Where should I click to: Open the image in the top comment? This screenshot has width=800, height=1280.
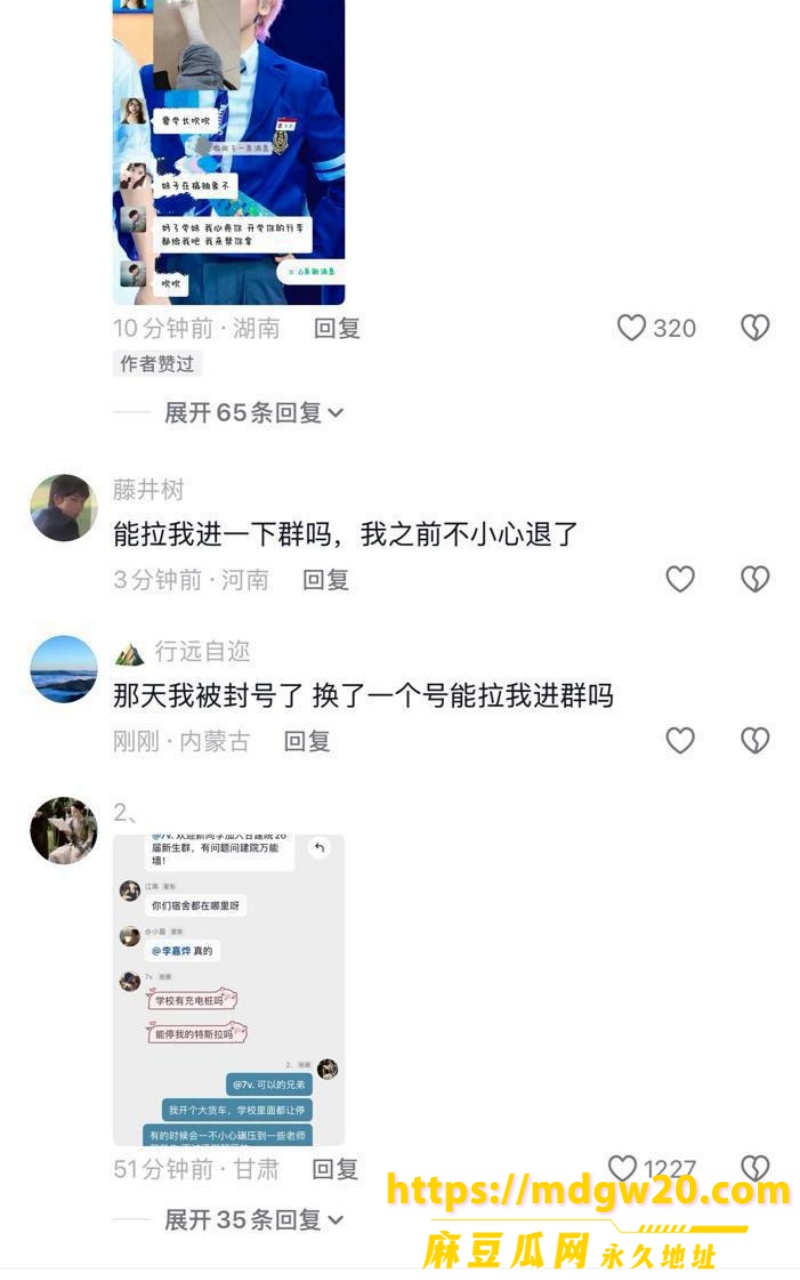click(229, 152)
